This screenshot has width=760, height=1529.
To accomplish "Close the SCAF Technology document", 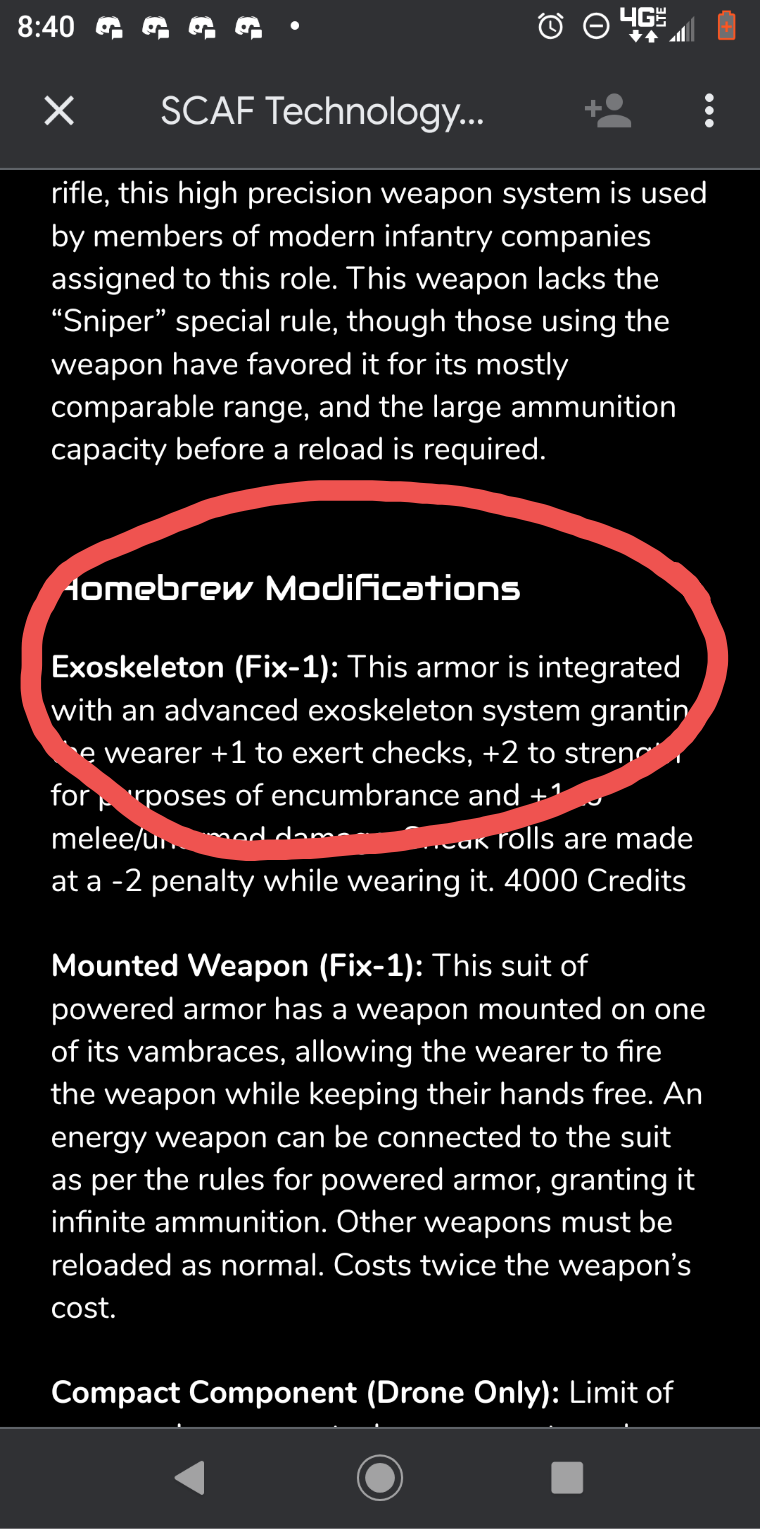I will pos(60,112).
